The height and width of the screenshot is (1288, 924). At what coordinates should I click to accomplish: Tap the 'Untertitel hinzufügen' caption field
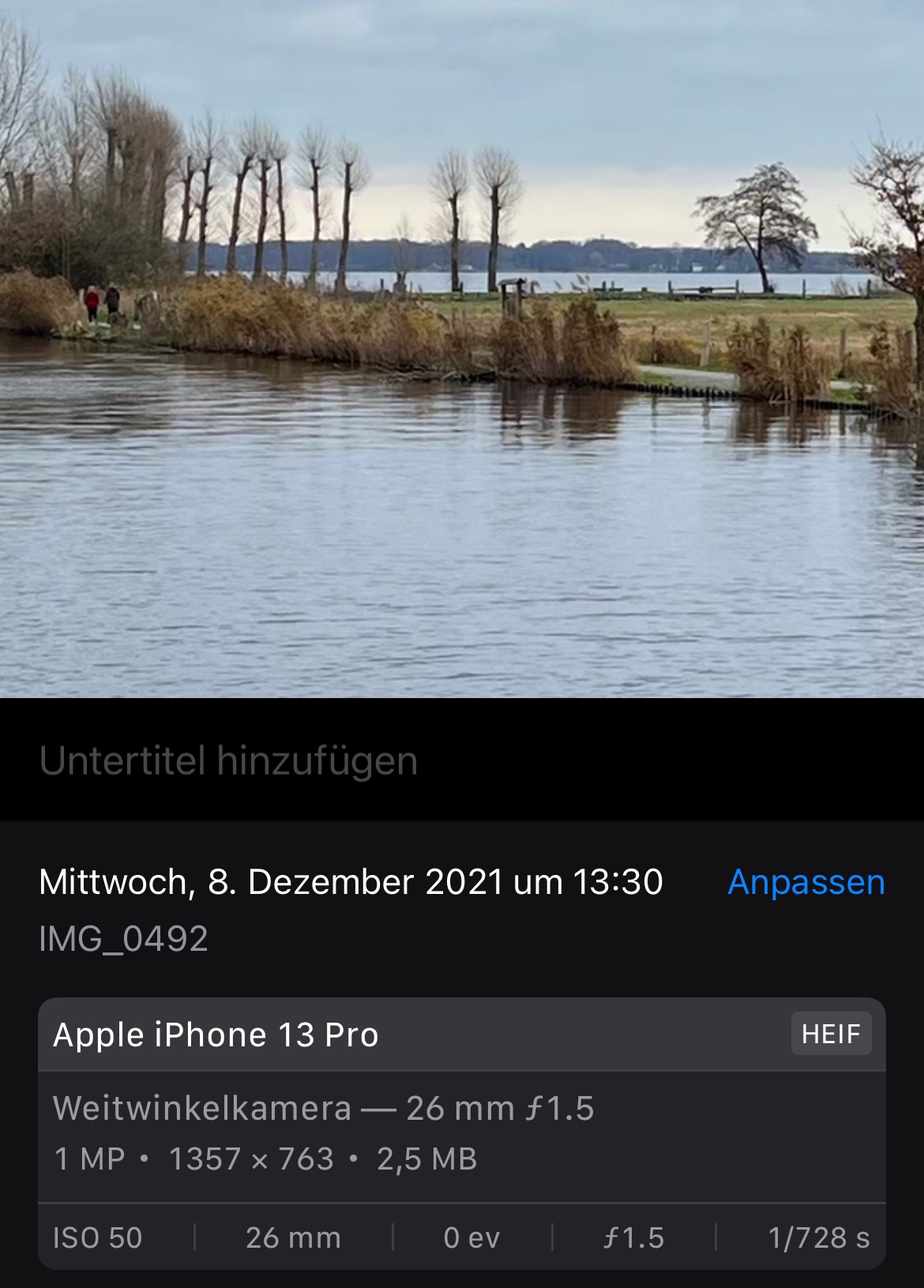pos(229,760)
